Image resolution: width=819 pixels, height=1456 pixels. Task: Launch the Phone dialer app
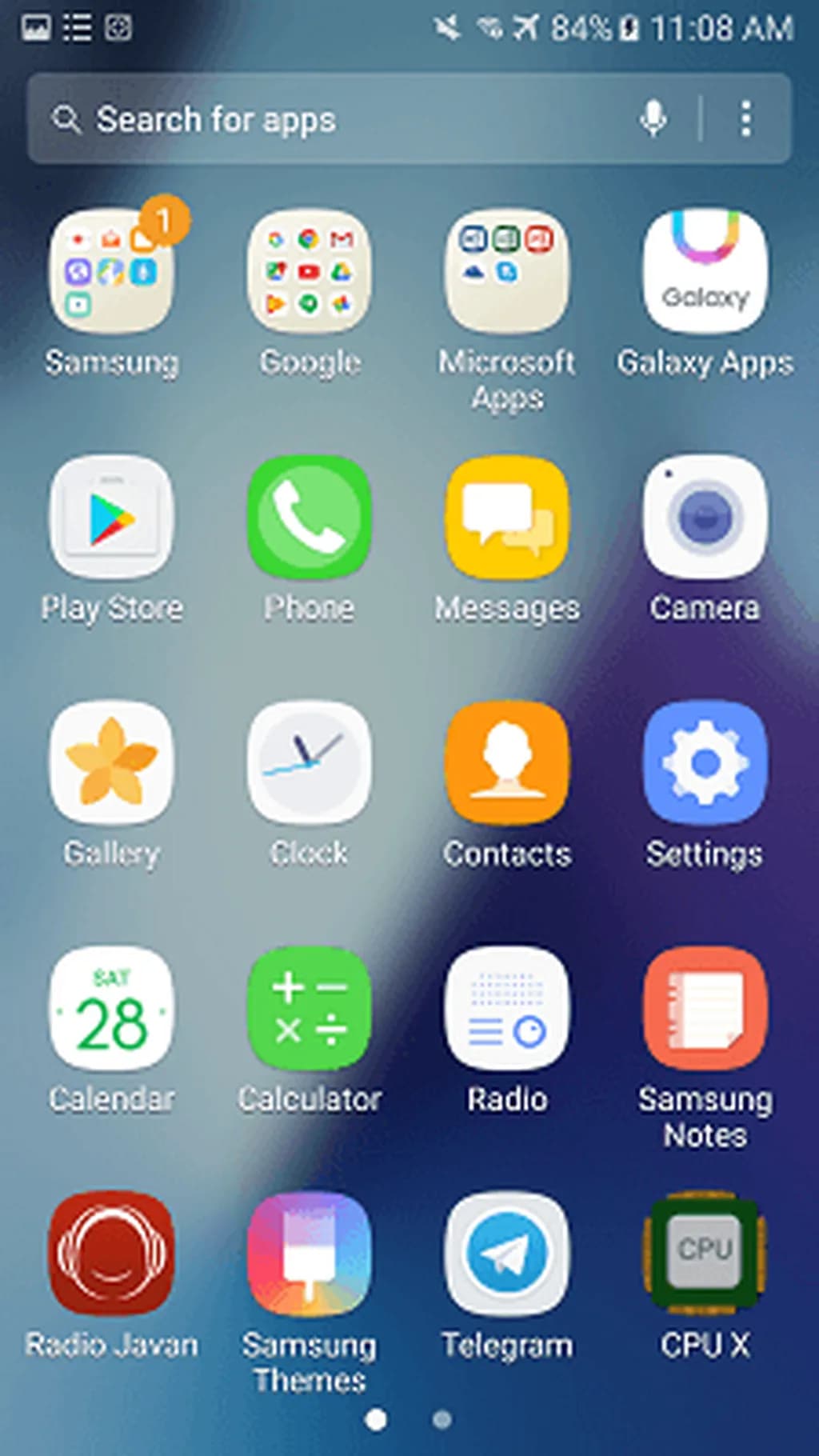point(309,518)
